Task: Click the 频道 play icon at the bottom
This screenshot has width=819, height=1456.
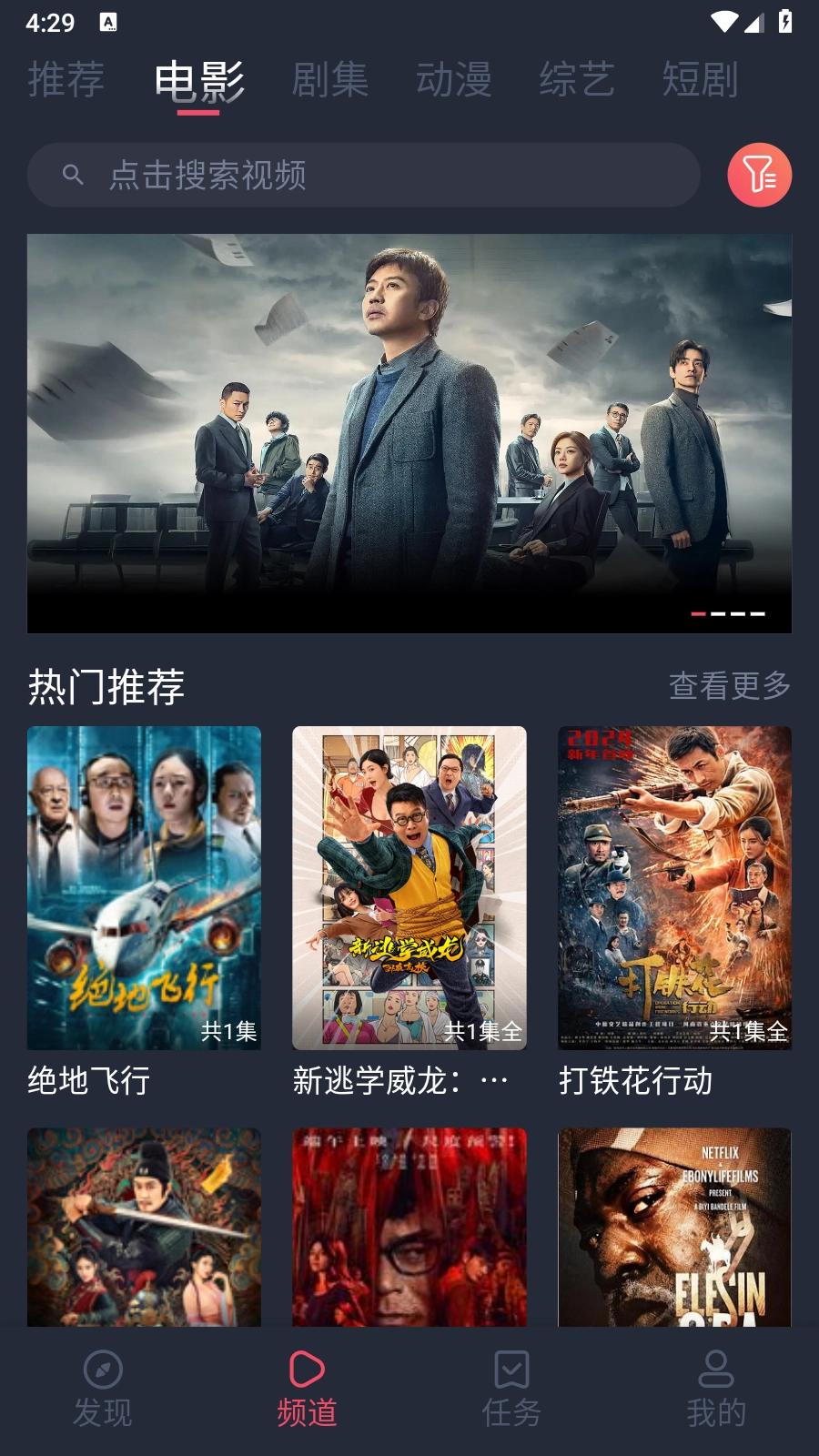Action: (308, 1370)
